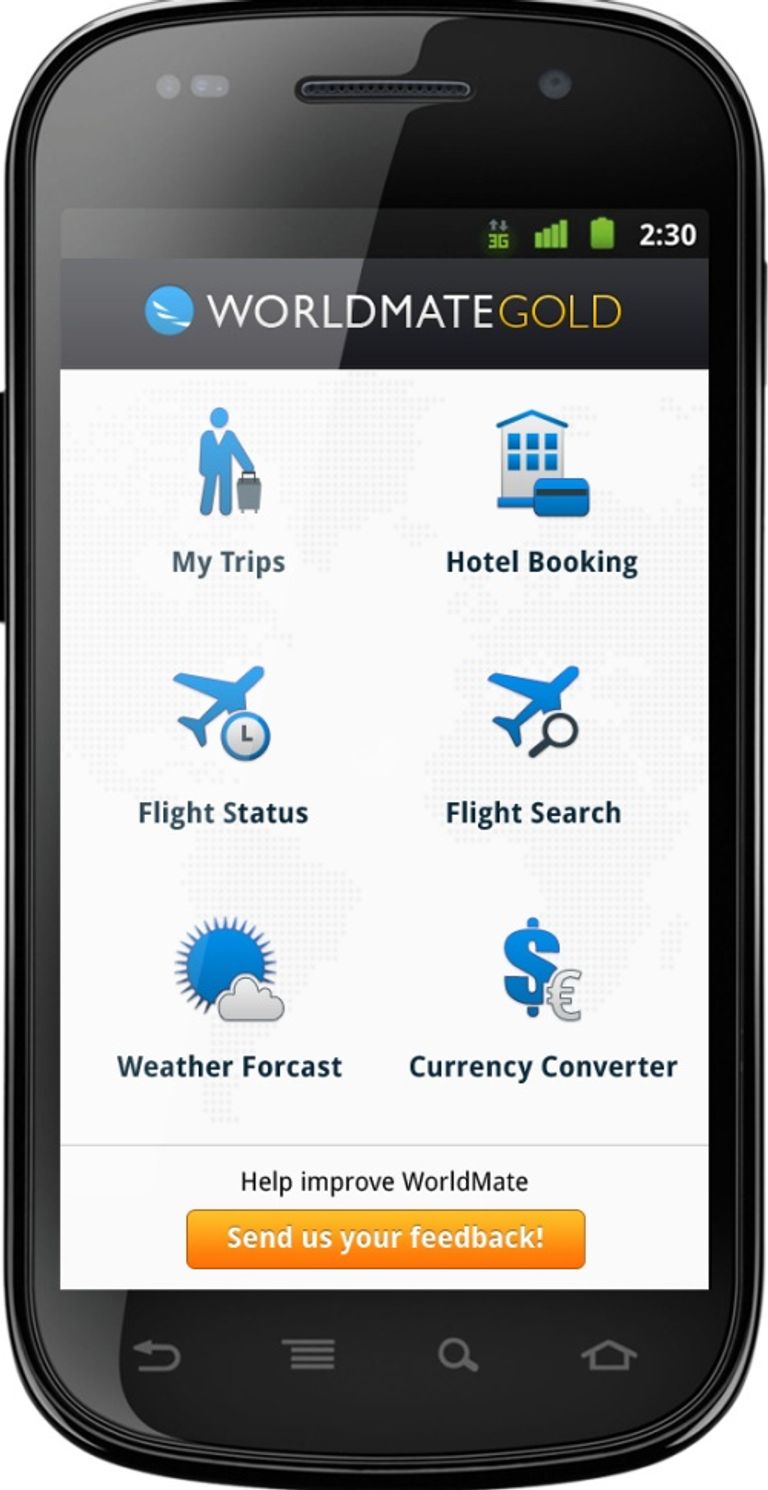
Task: Open Hotel Booking
Action: click(541, 491)
